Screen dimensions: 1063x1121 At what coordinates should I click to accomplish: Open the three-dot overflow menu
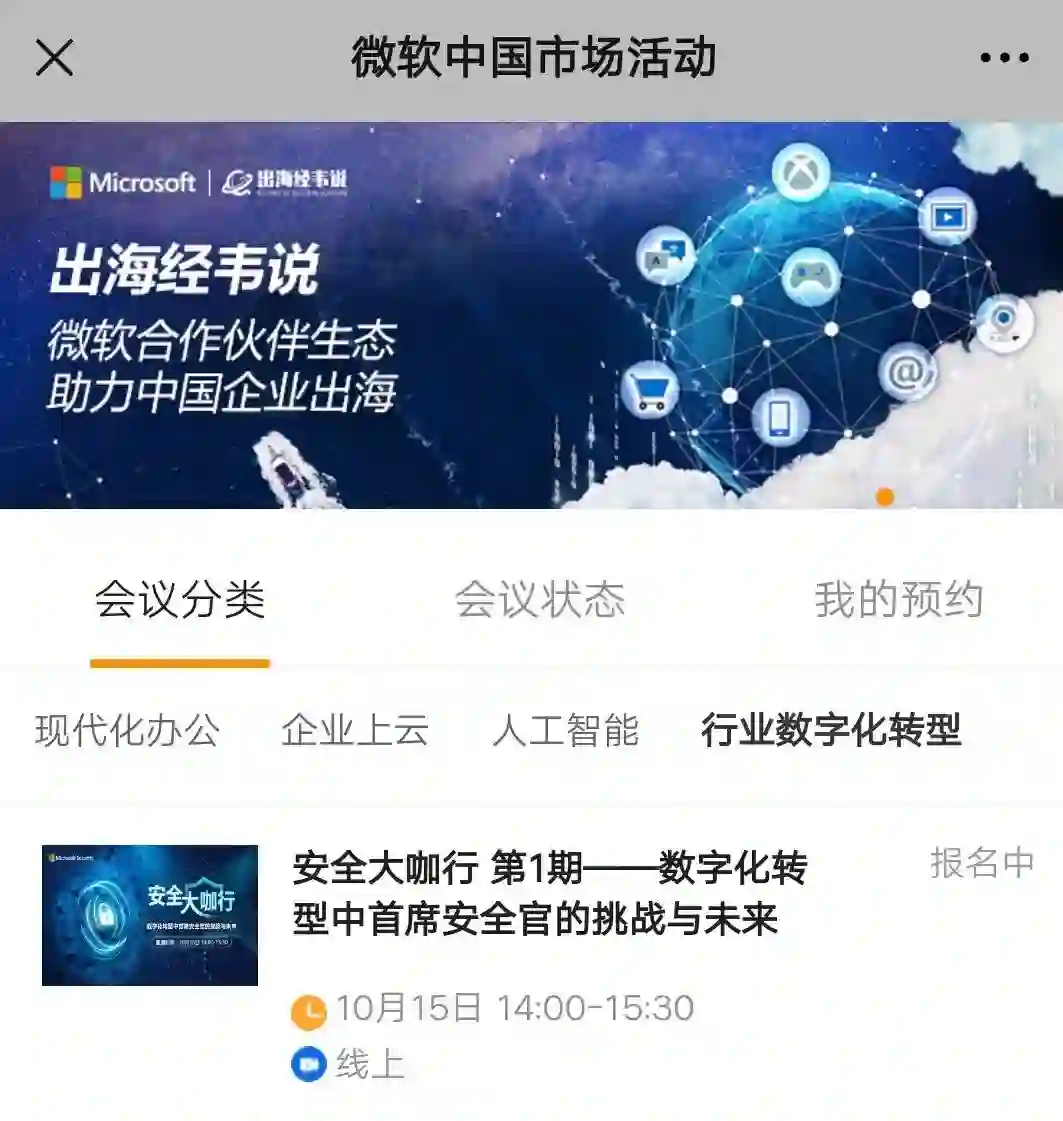coord(1004,58)
